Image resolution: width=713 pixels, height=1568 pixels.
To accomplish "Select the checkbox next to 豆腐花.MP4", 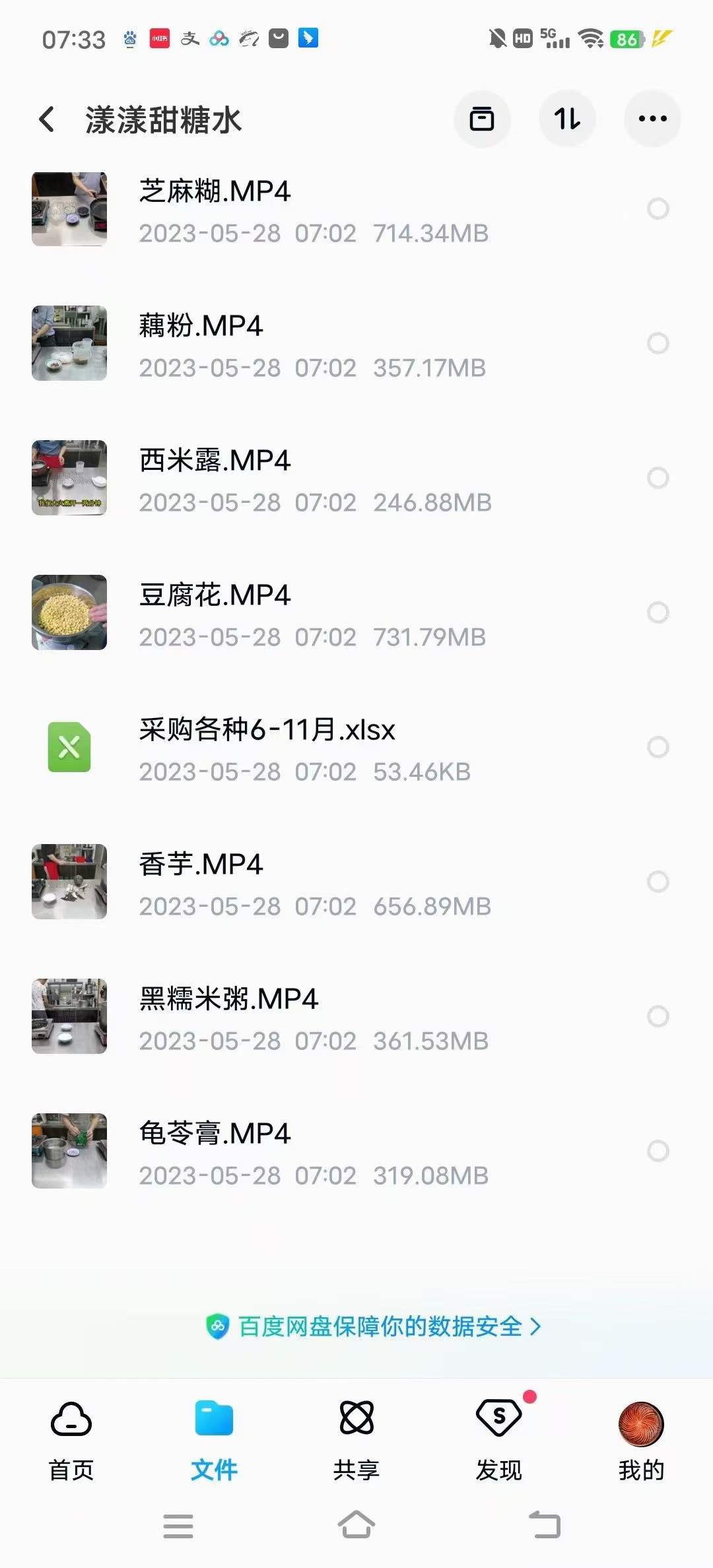I will (x=658, y=612).
